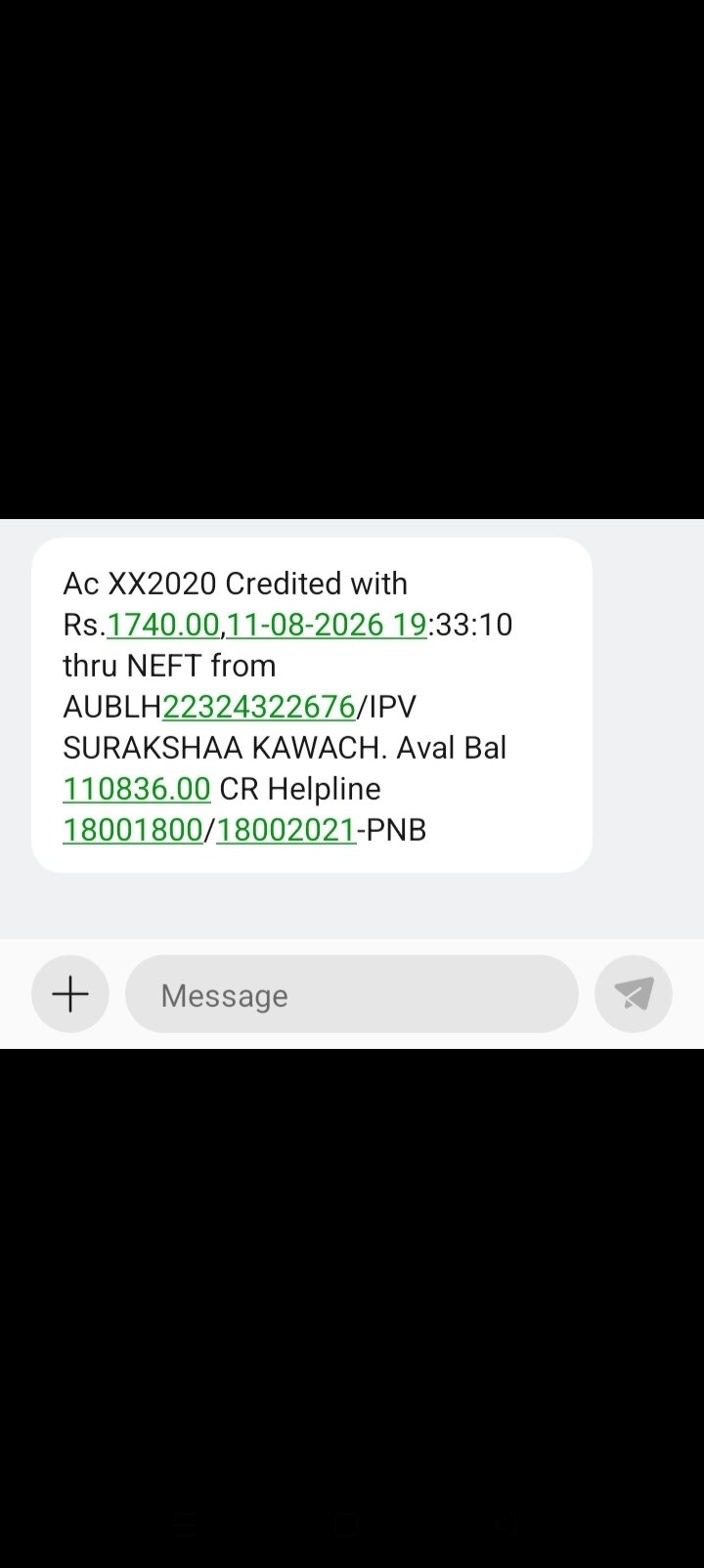Call helpline number 18002021
The width and height of the screenshot is (704, 1568).
pyautogui.click(x=286, y=830)
